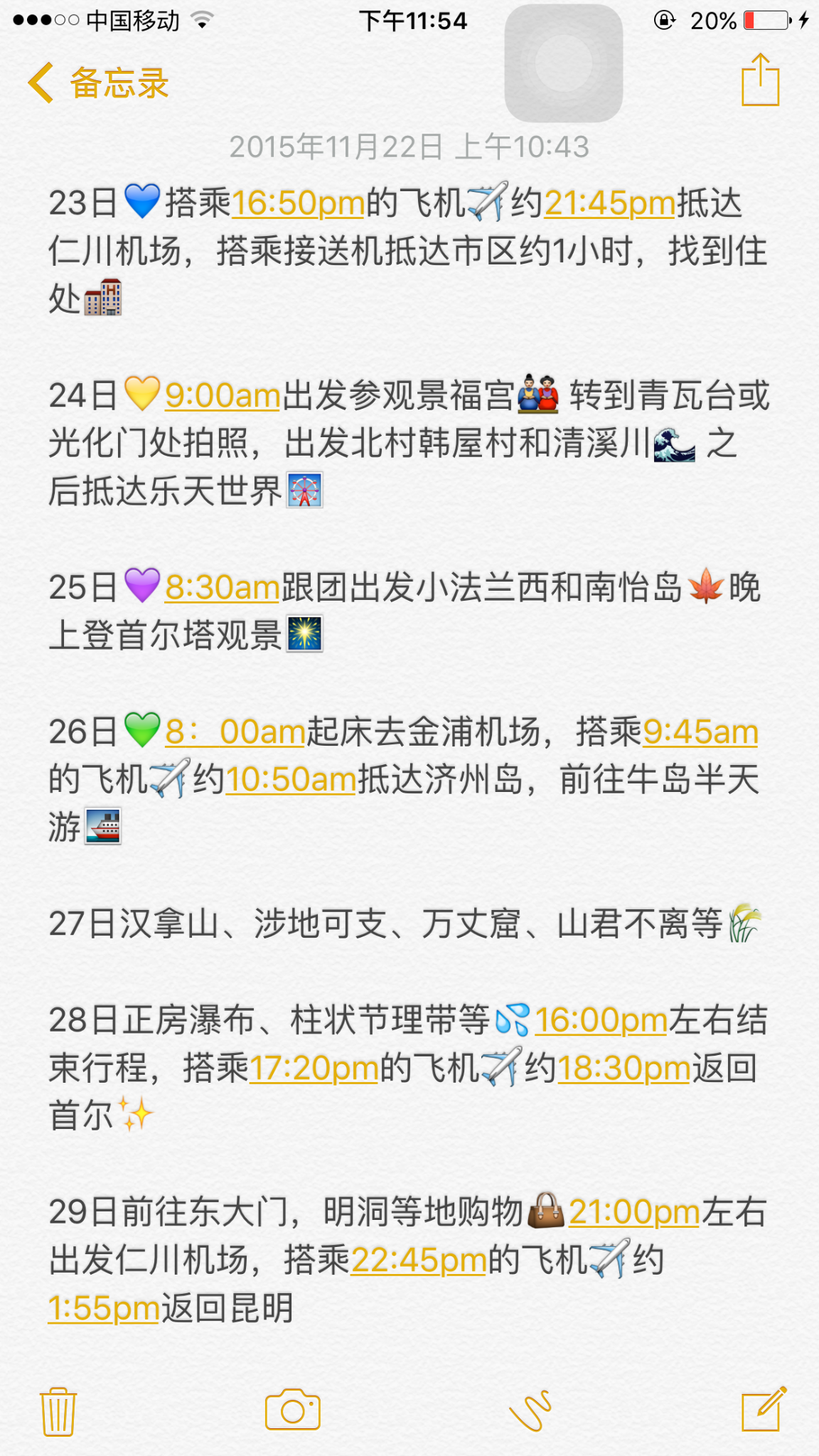Tap the 9:00am time link

click(x=223, y=396)
